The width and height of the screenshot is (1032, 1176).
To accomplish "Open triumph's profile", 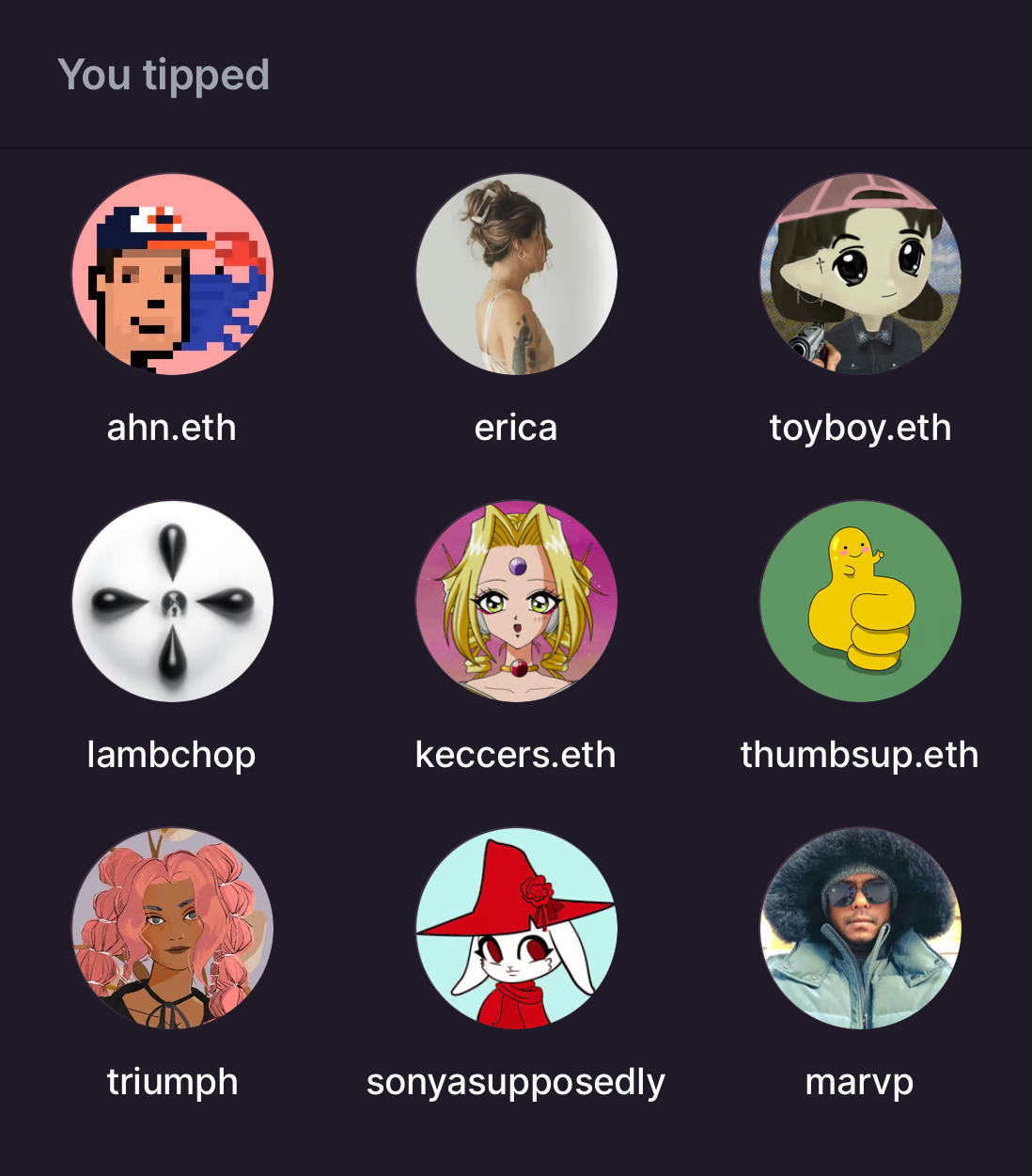I will [x=172, y=929].
